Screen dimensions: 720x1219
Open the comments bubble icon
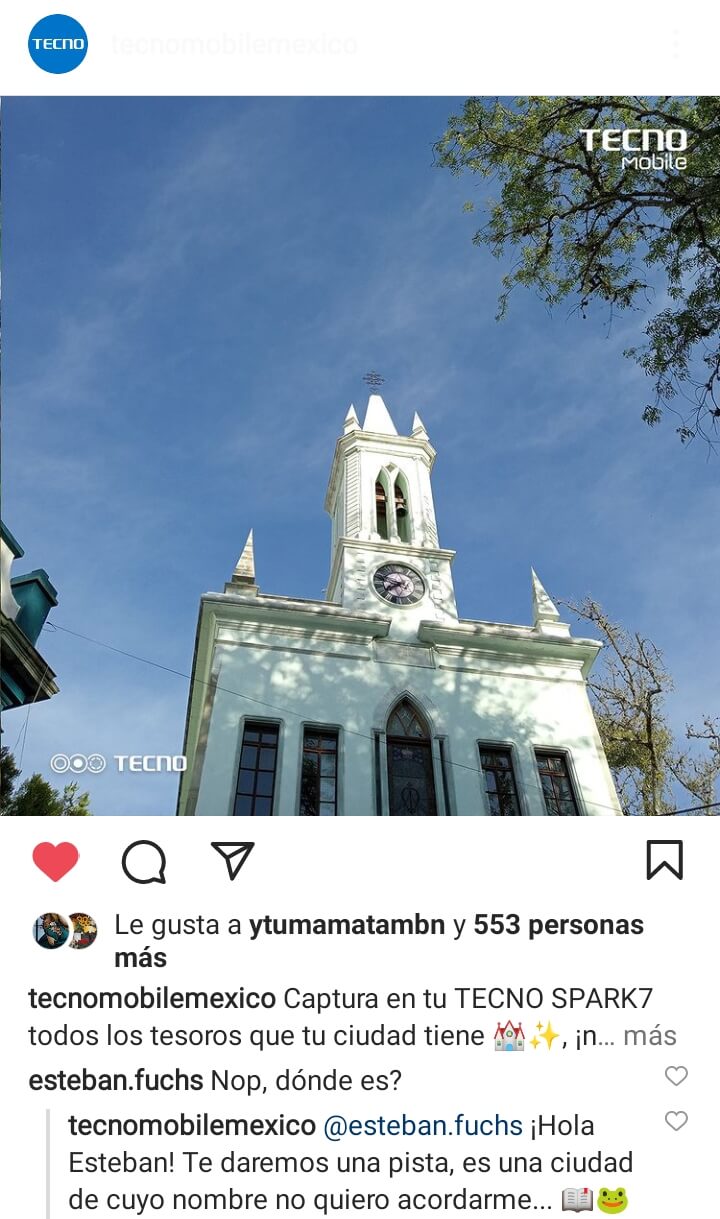144,861
